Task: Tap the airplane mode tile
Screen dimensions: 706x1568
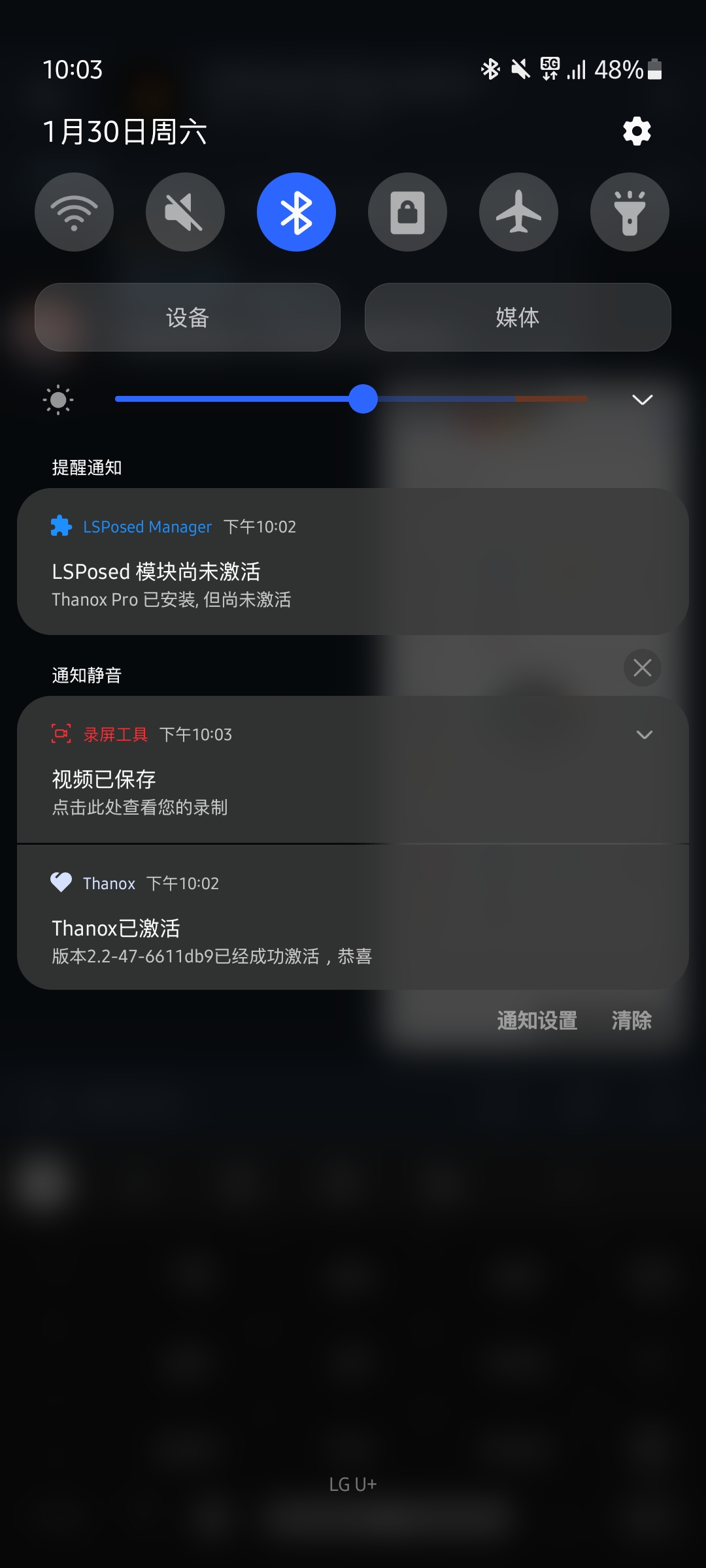Action: [518, 212]
